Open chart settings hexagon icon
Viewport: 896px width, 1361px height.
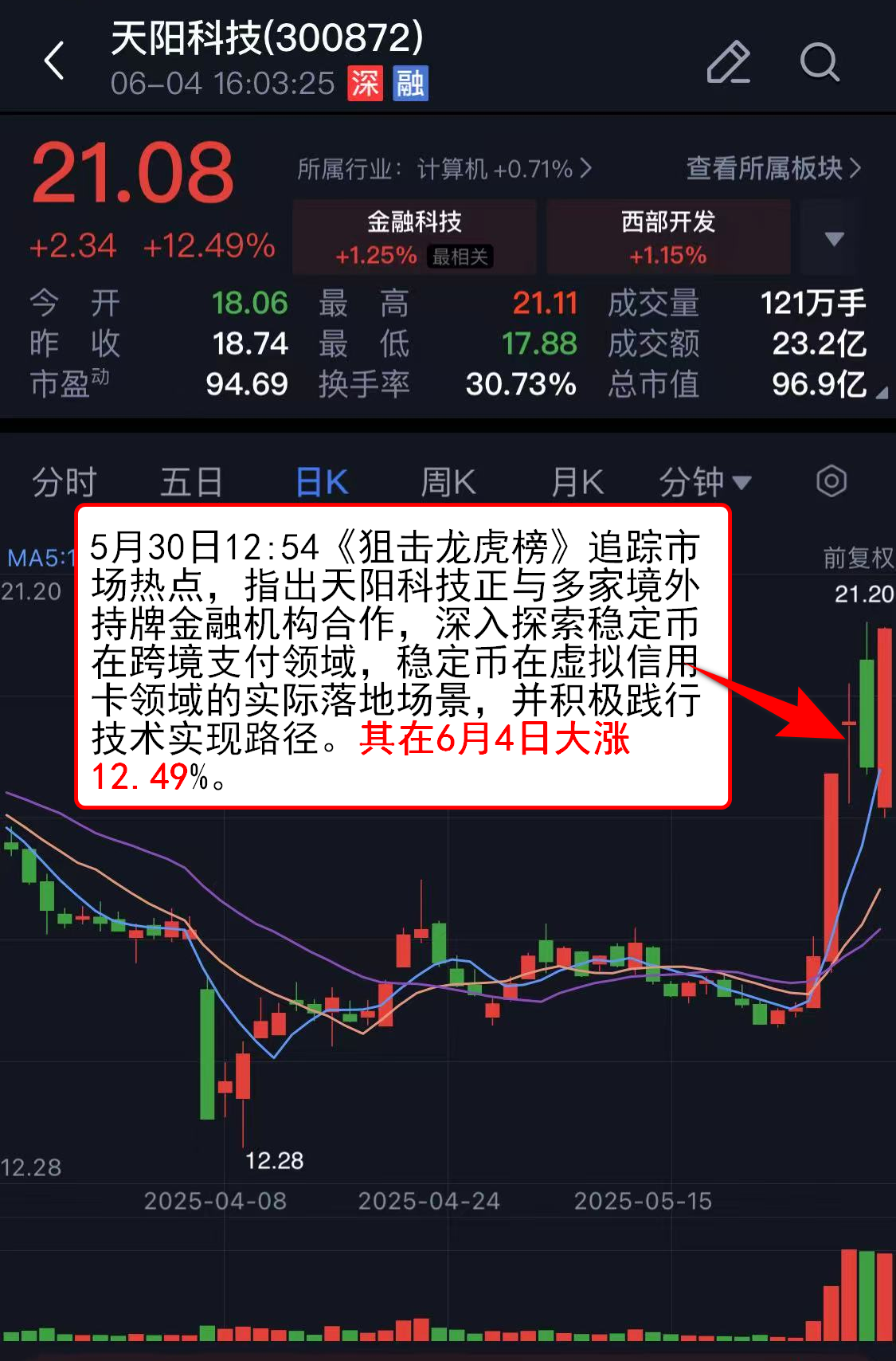[x=831, y=481]
